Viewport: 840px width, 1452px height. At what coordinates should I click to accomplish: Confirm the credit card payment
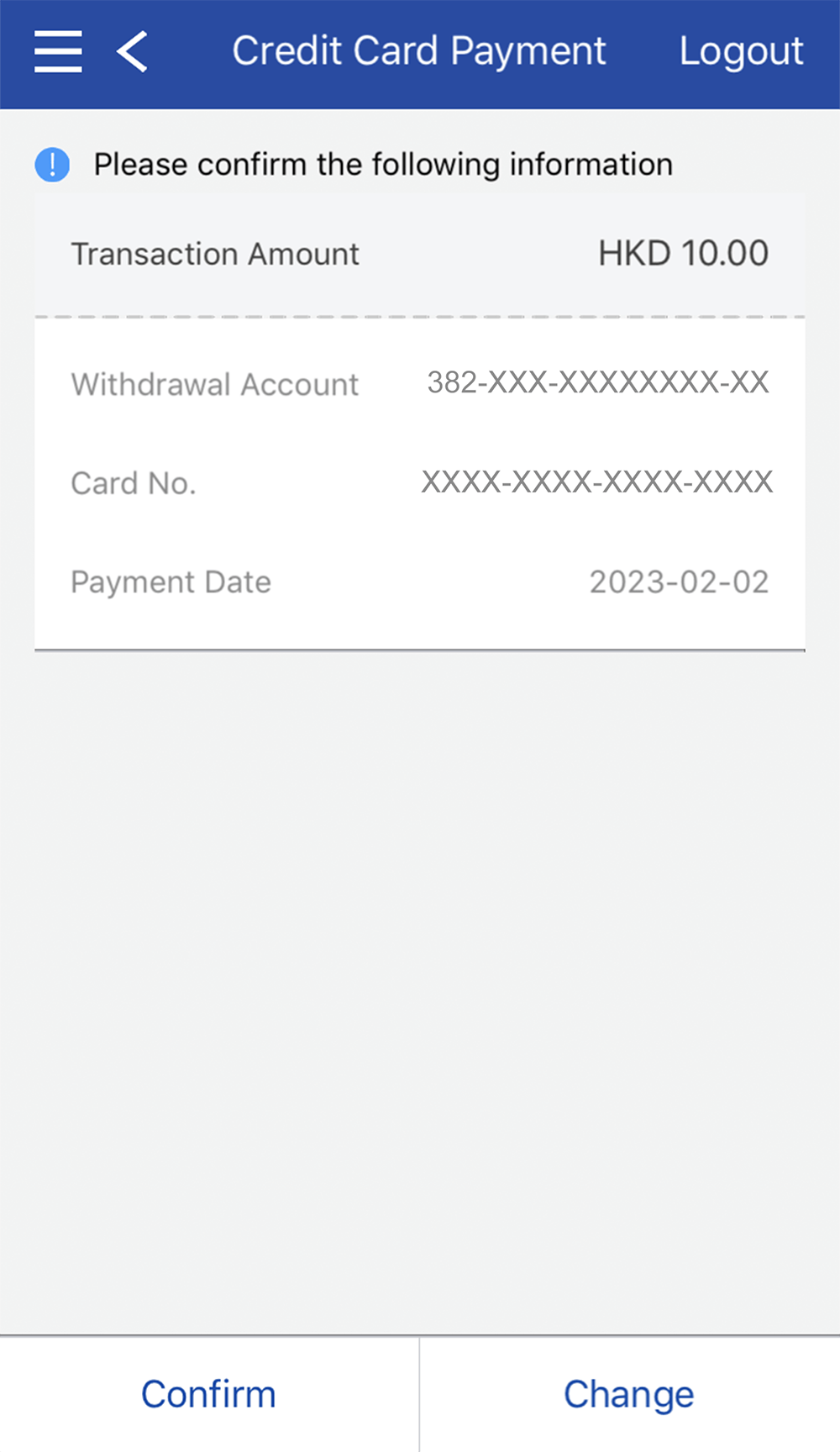208,1394
